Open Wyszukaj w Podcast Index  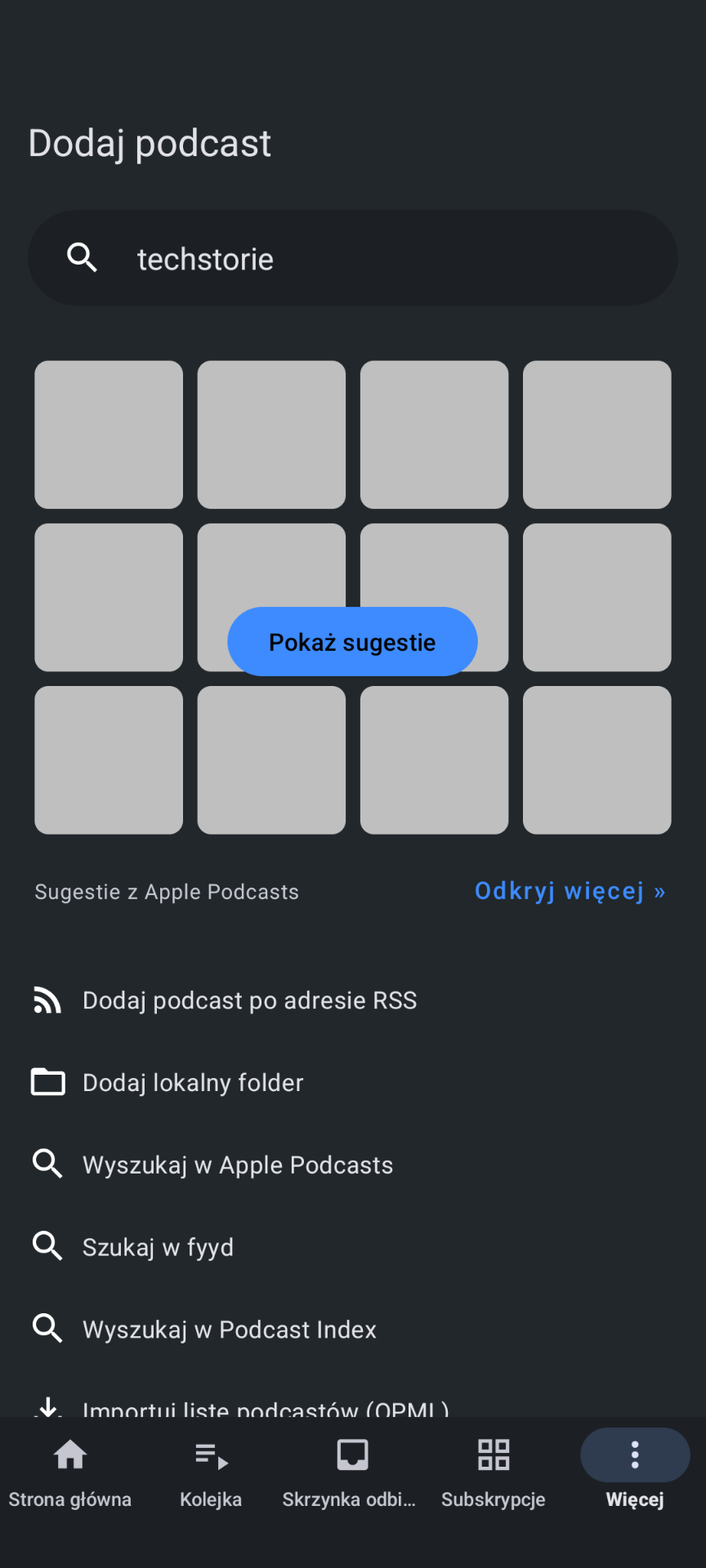point(229,1330)
